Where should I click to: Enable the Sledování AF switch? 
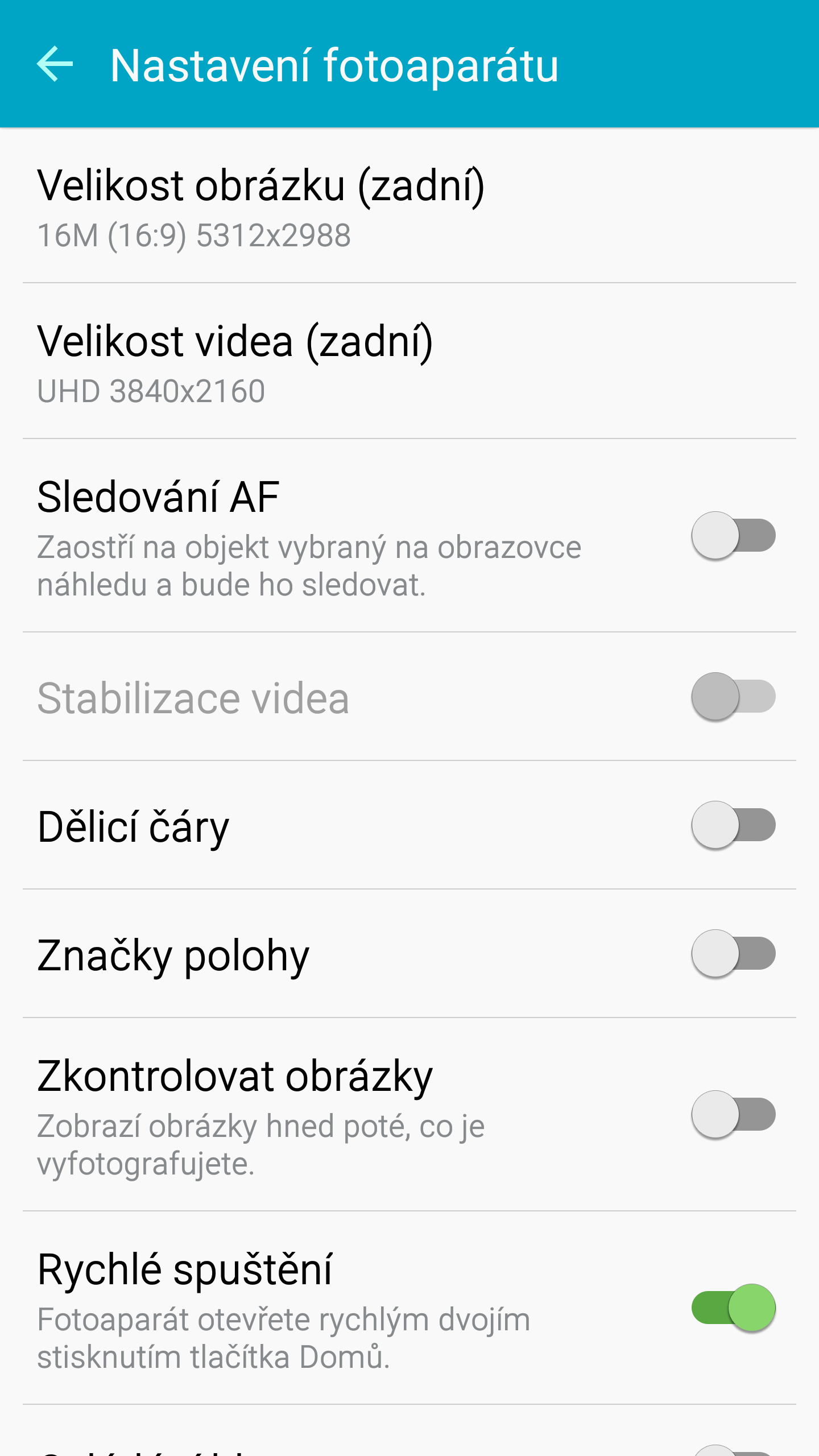734,536
